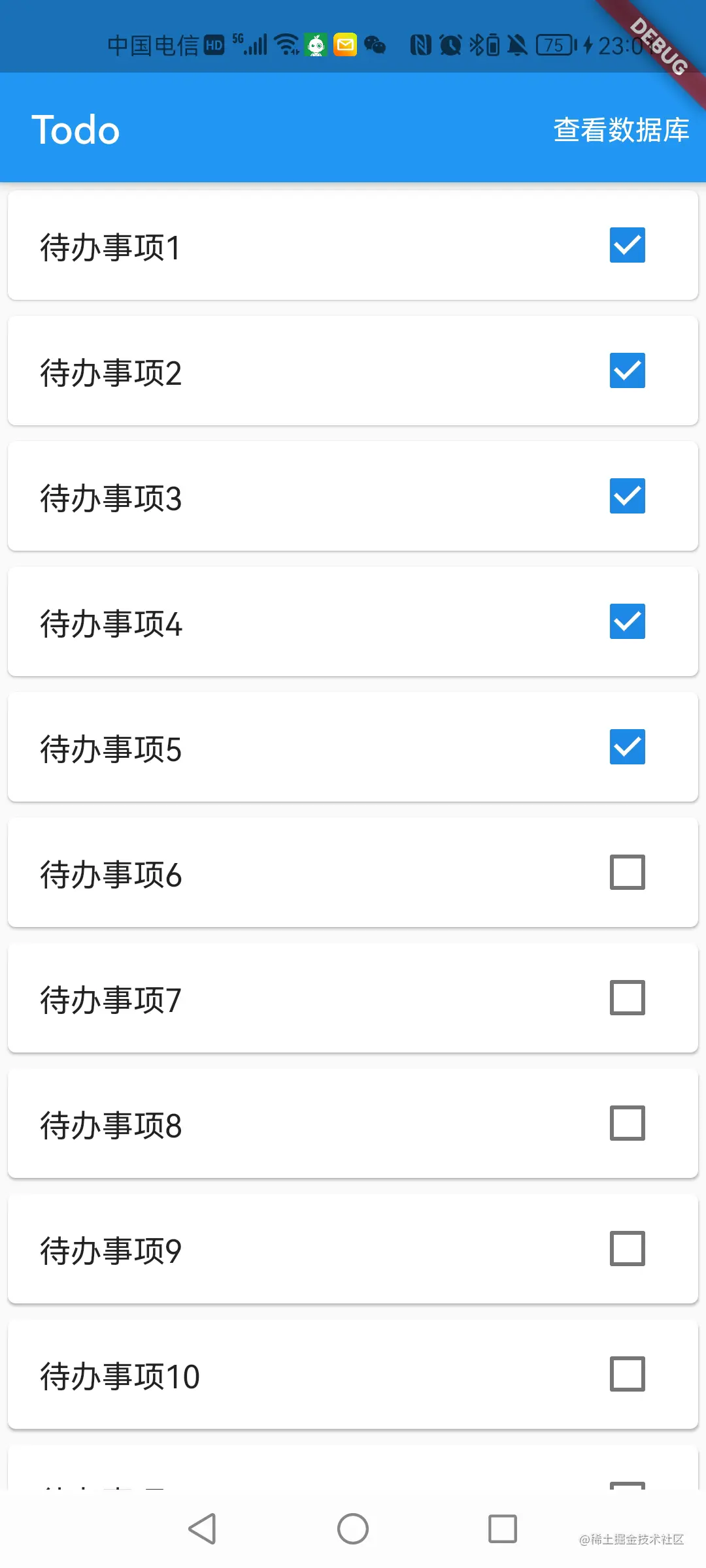This screenshot has height=1568, width=706.
Task: Check the box for 待办事项7
Action: 628,998
